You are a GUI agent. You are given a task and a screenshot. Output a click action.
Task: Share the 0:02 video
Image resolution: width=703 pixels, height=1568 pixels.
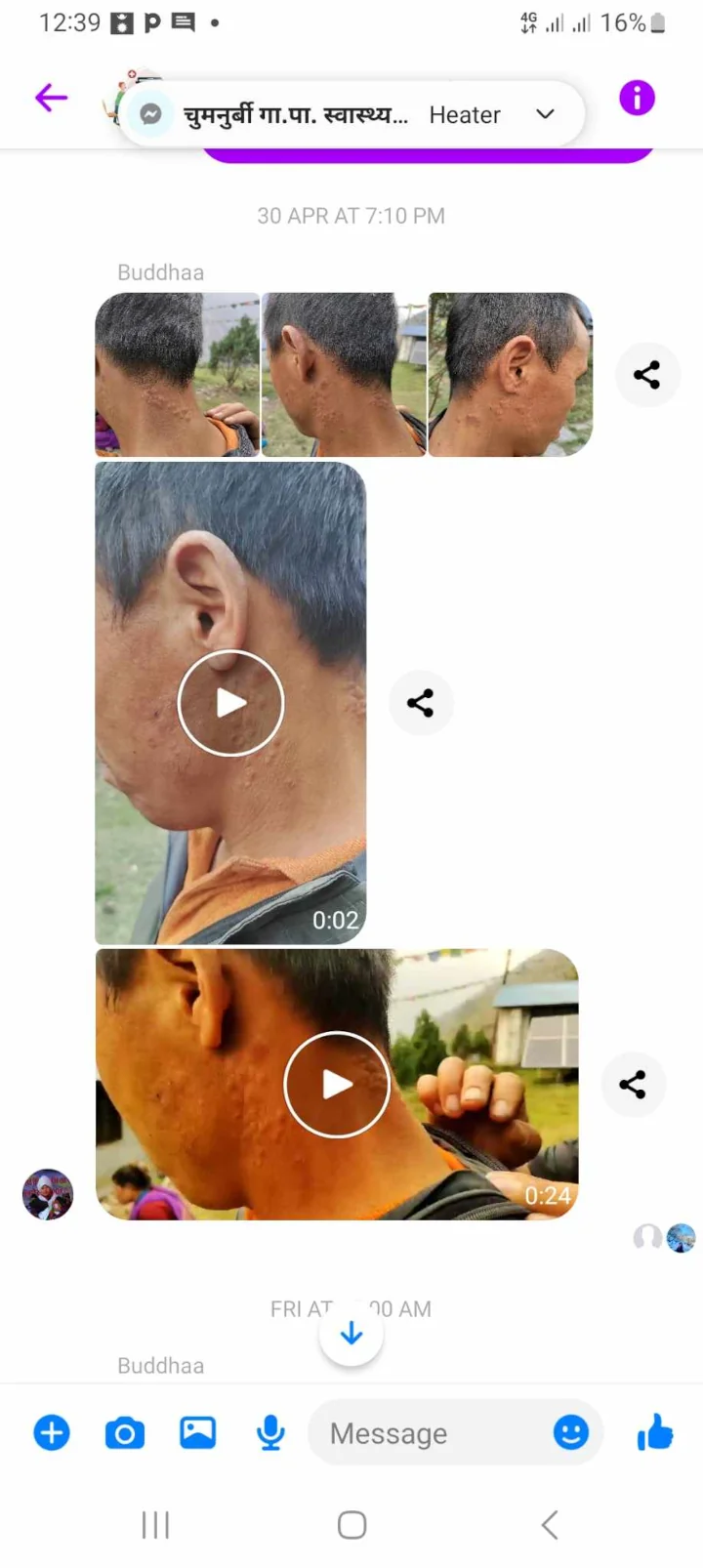click(x=421, y=703)
